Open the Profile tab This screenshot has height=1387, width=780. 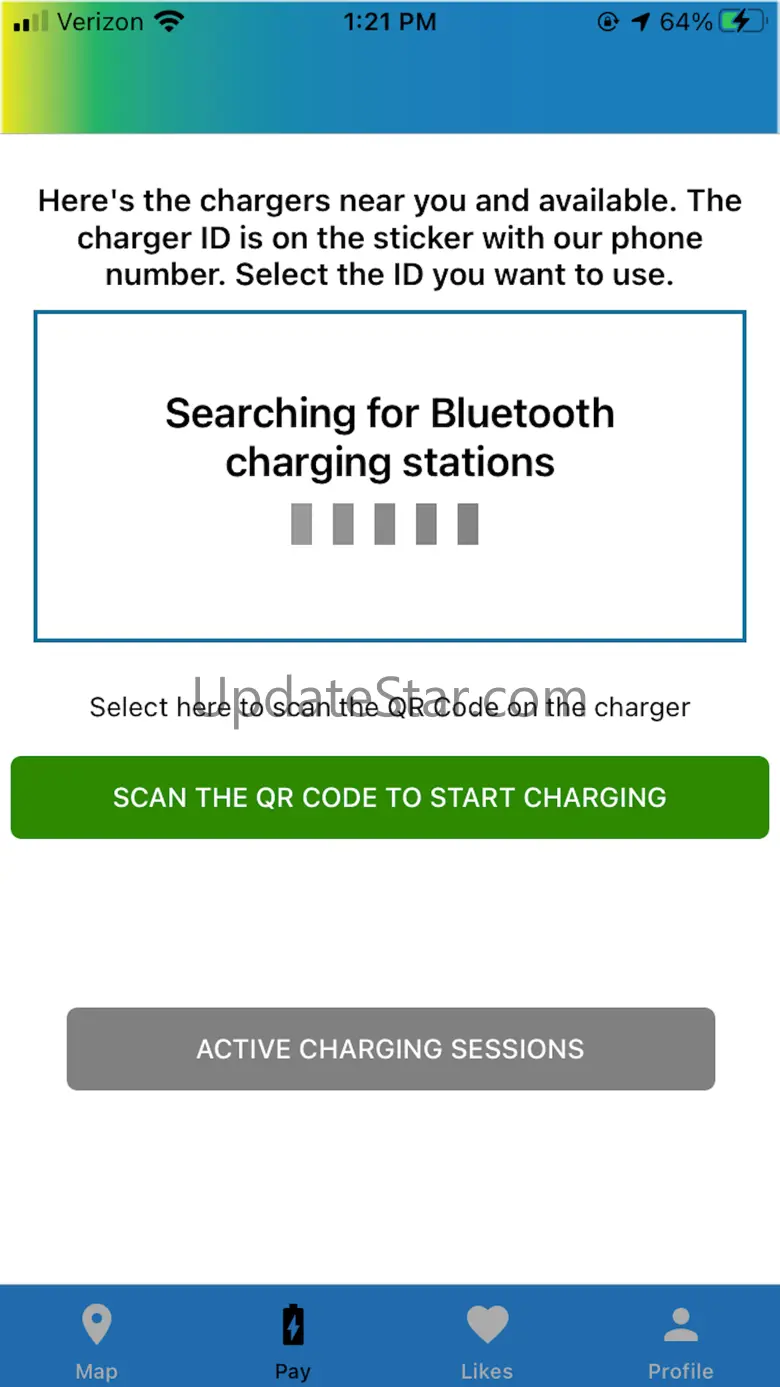(x=681, y=1342)
